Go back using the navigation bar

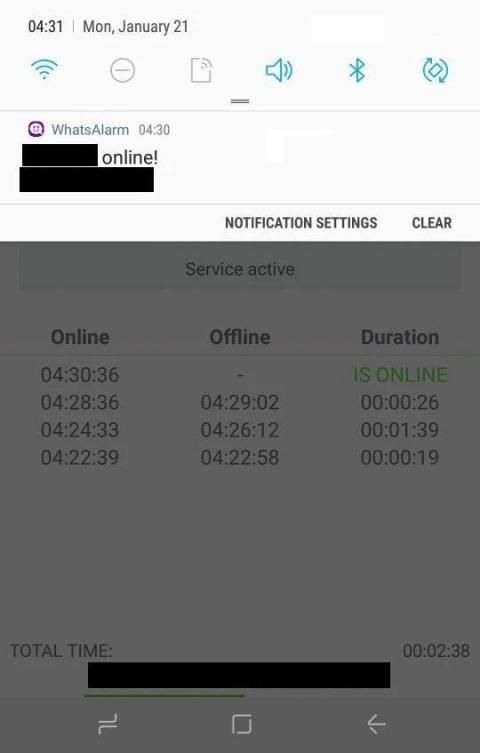(x=376, y=724)
